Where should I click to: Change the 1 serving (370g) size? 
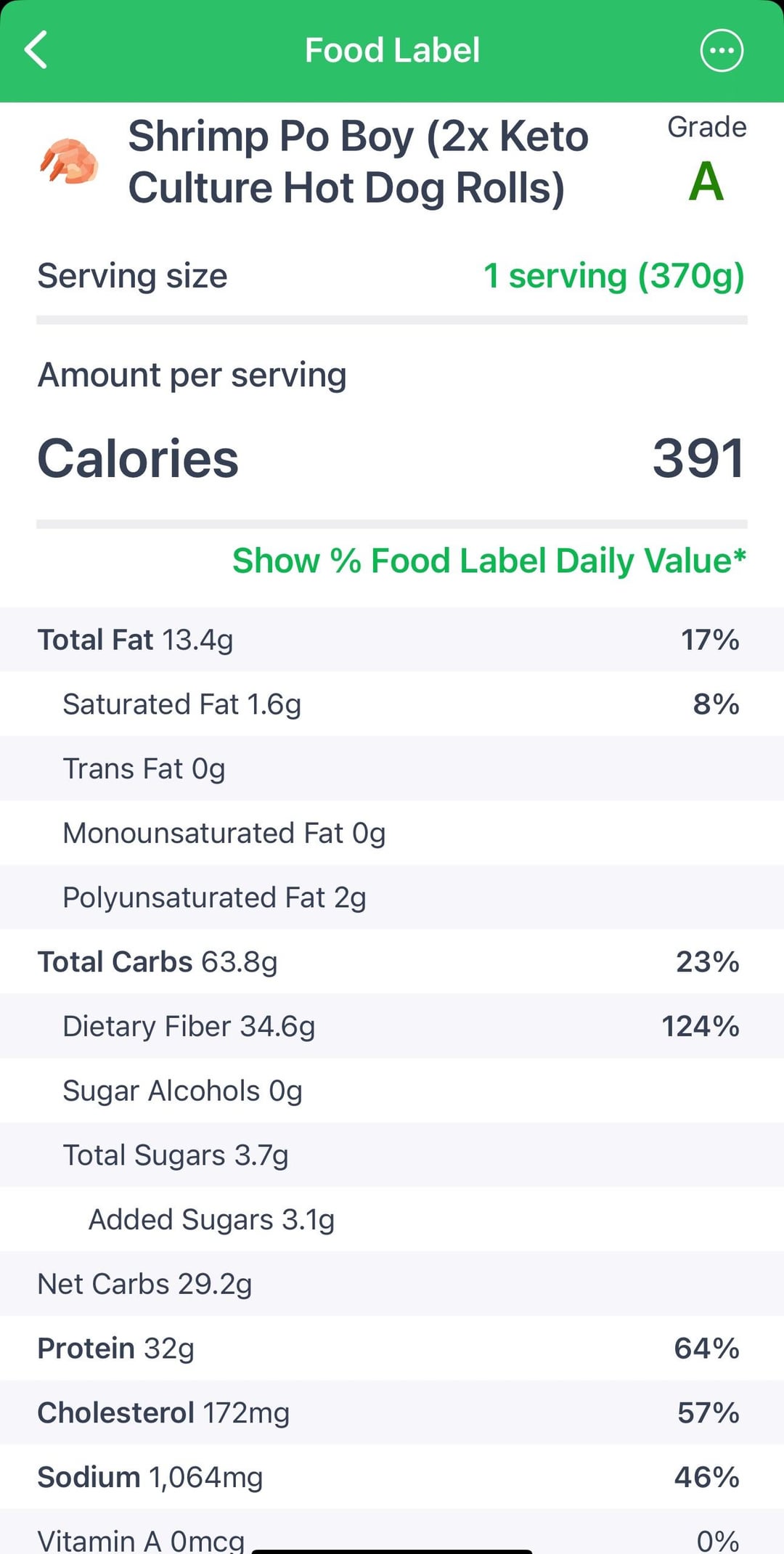click(x=613, y=276)
